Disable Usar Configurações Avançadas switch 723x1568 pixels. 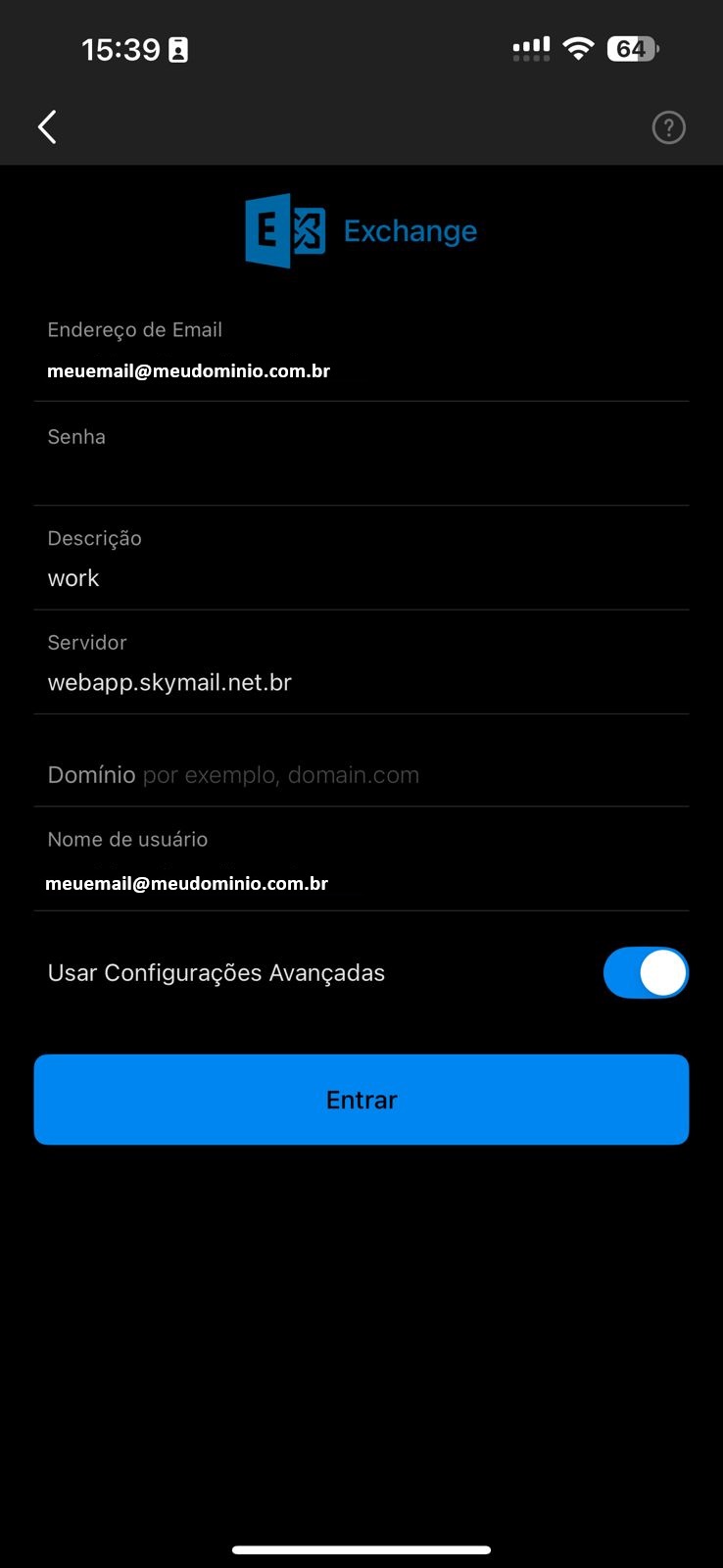coord(646,973)
